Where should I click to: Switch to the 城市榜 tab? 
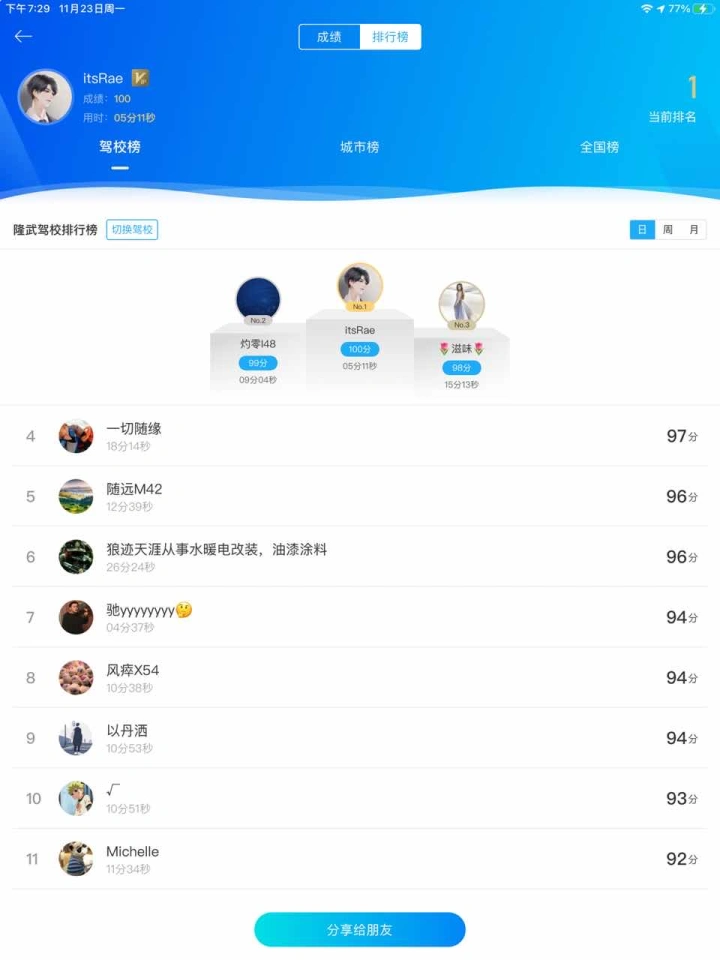click(x=360, y=147)
